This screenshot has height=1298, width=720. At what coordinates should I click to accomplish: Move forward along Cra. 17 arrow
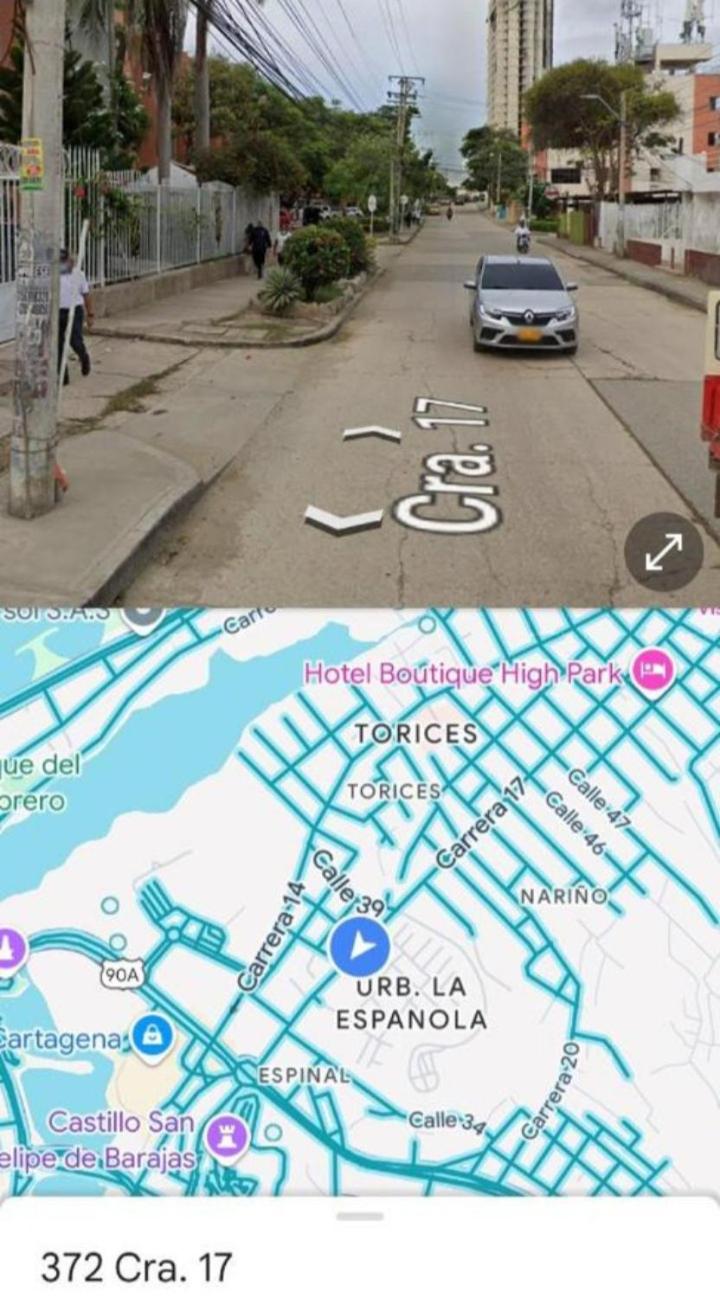[372, 434]
